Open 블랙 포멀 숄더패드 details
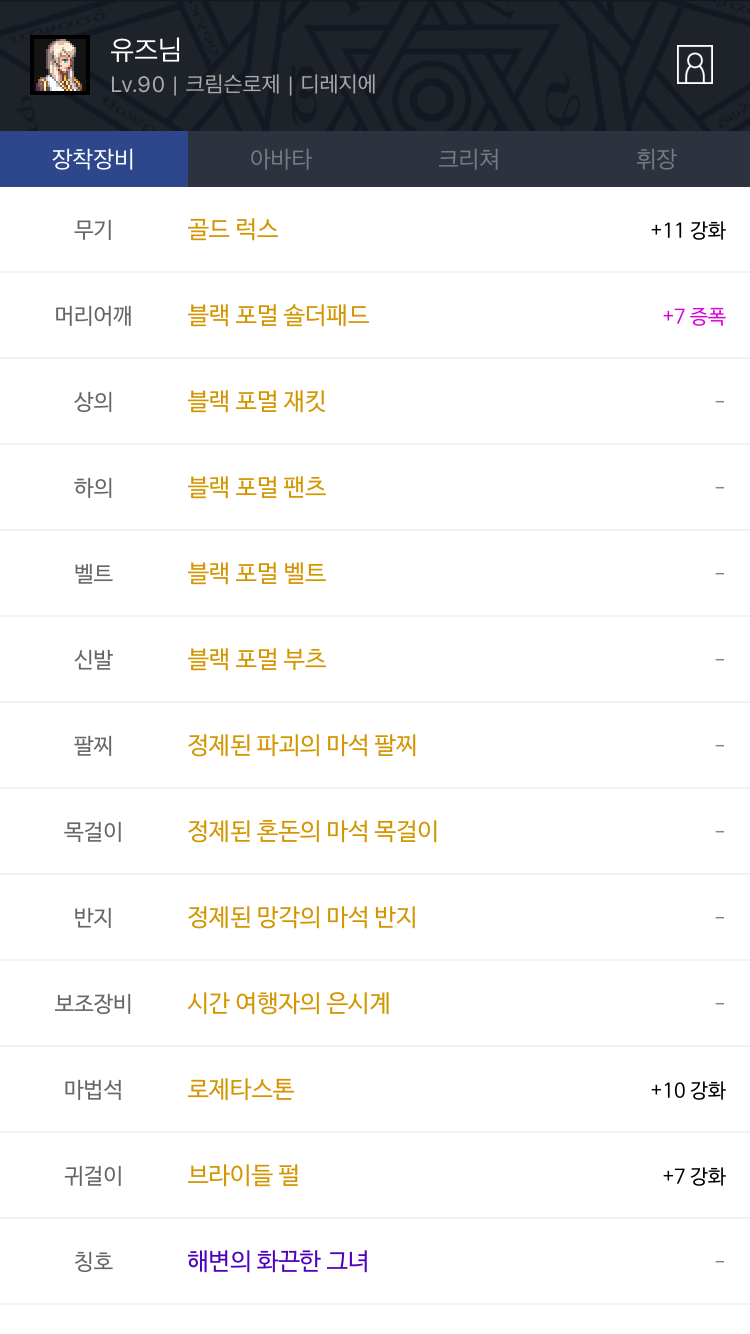The width and height of the screenshot is (750, 1334). point(278,315)
